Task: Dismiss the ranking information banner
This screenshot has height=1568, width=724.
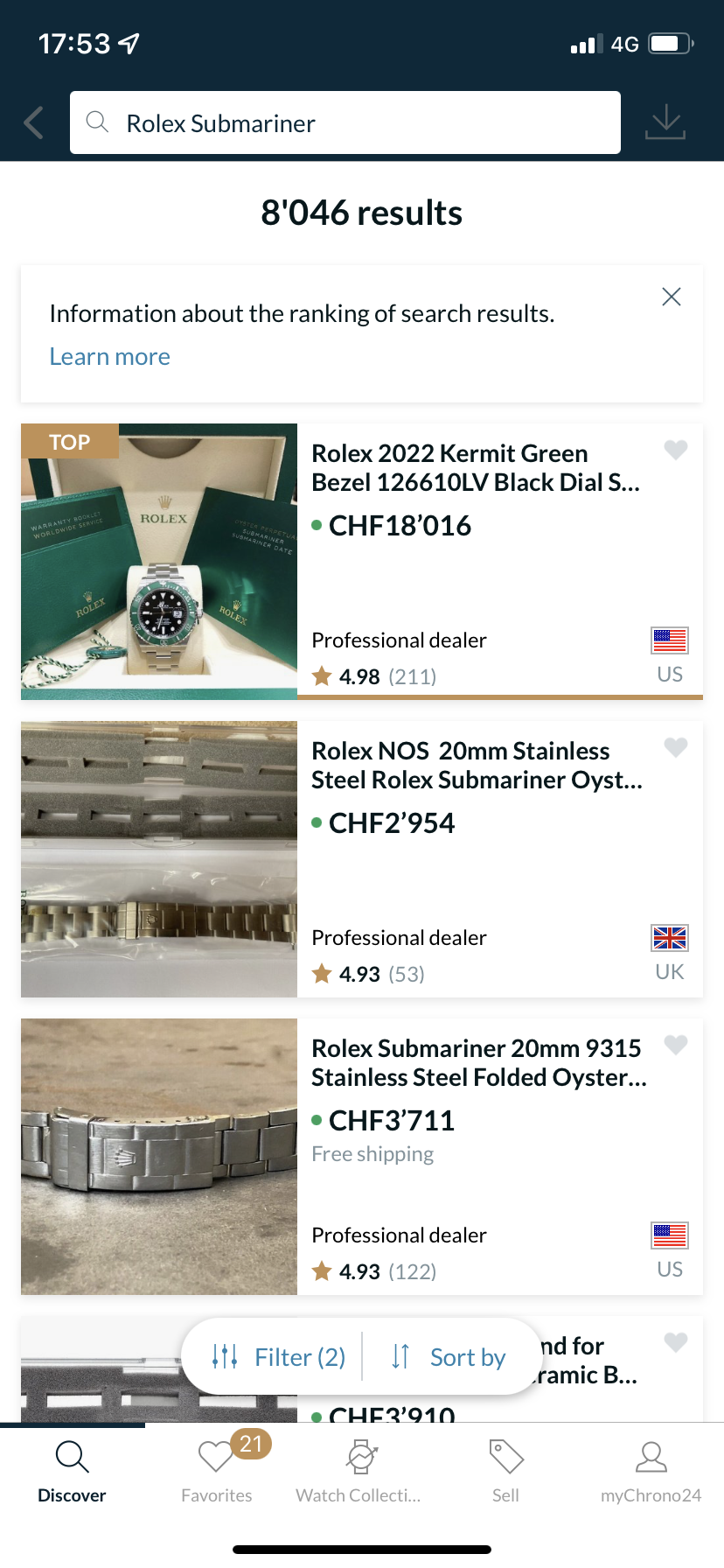Action: point(671,297)
